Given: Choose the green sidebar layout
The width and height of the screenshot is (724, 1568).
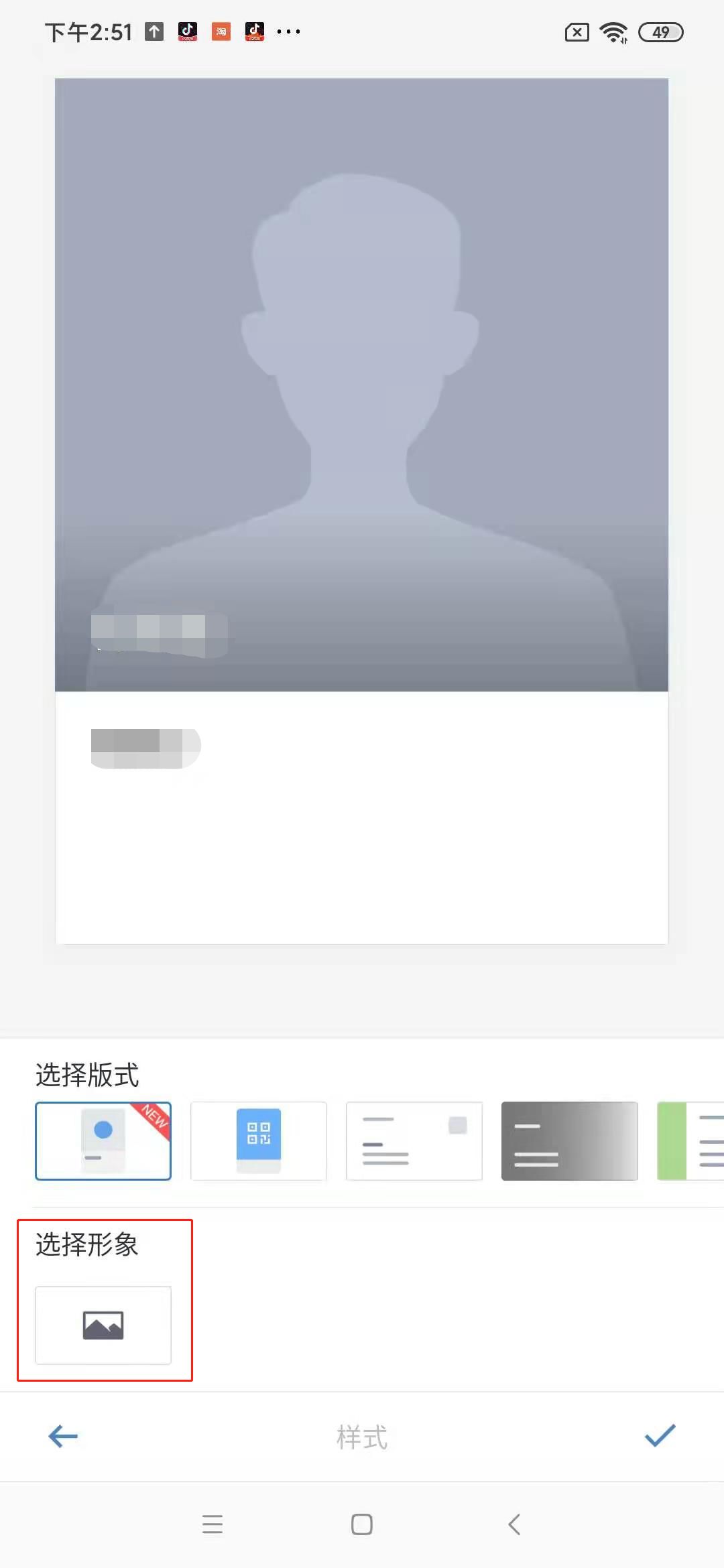Looking at the screenshot, I should tap(690, 1140).
